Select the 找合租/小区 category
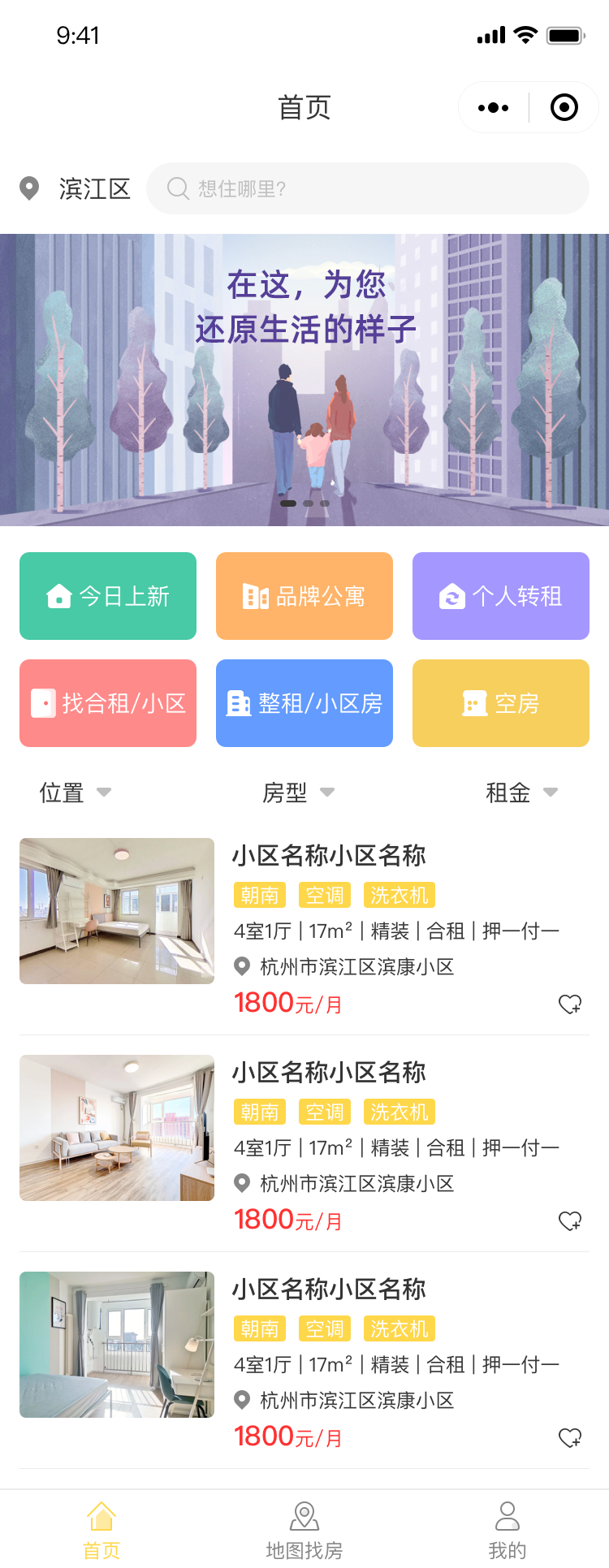 (x=108, y=703)
